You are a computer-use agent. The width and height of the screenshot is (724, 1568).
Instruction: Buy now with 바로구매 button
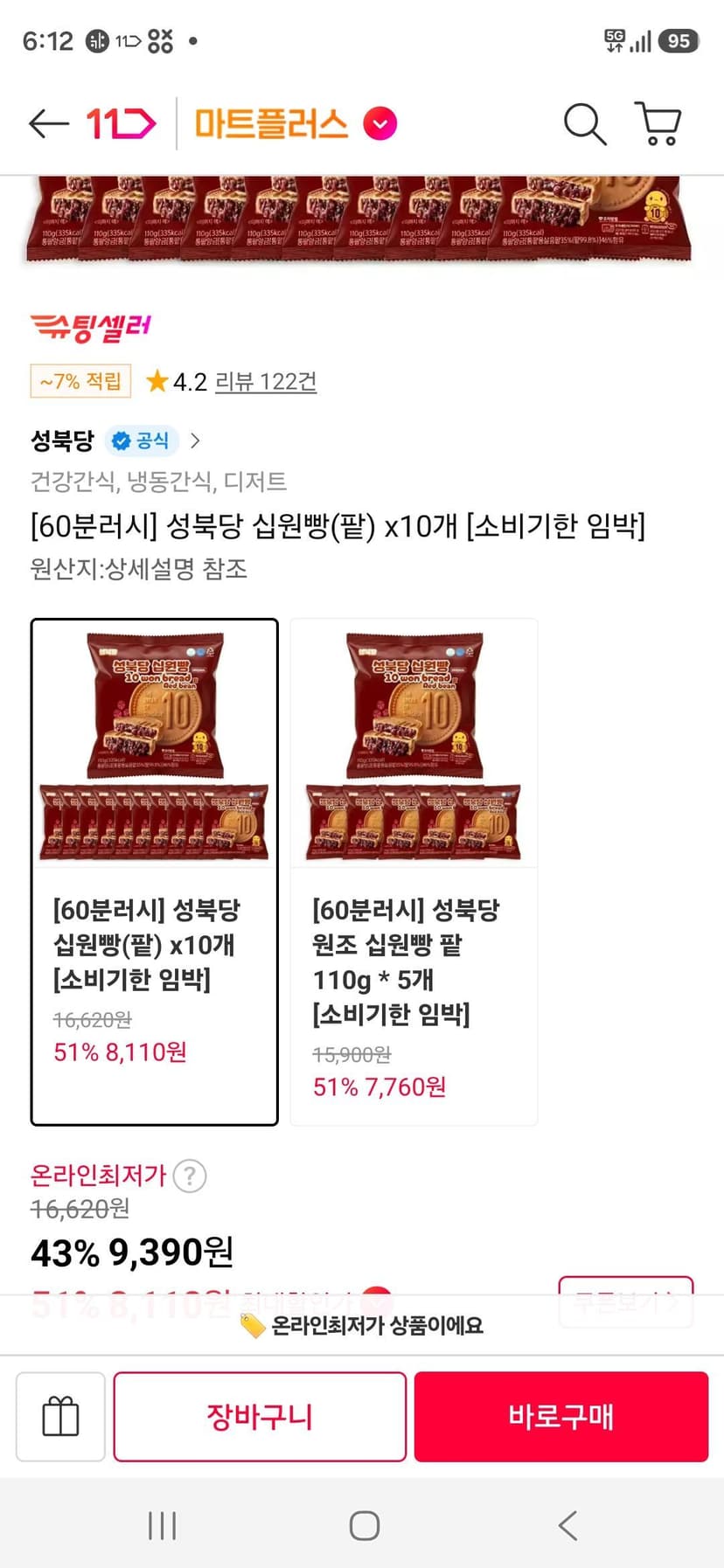[x=561, y=1417]
